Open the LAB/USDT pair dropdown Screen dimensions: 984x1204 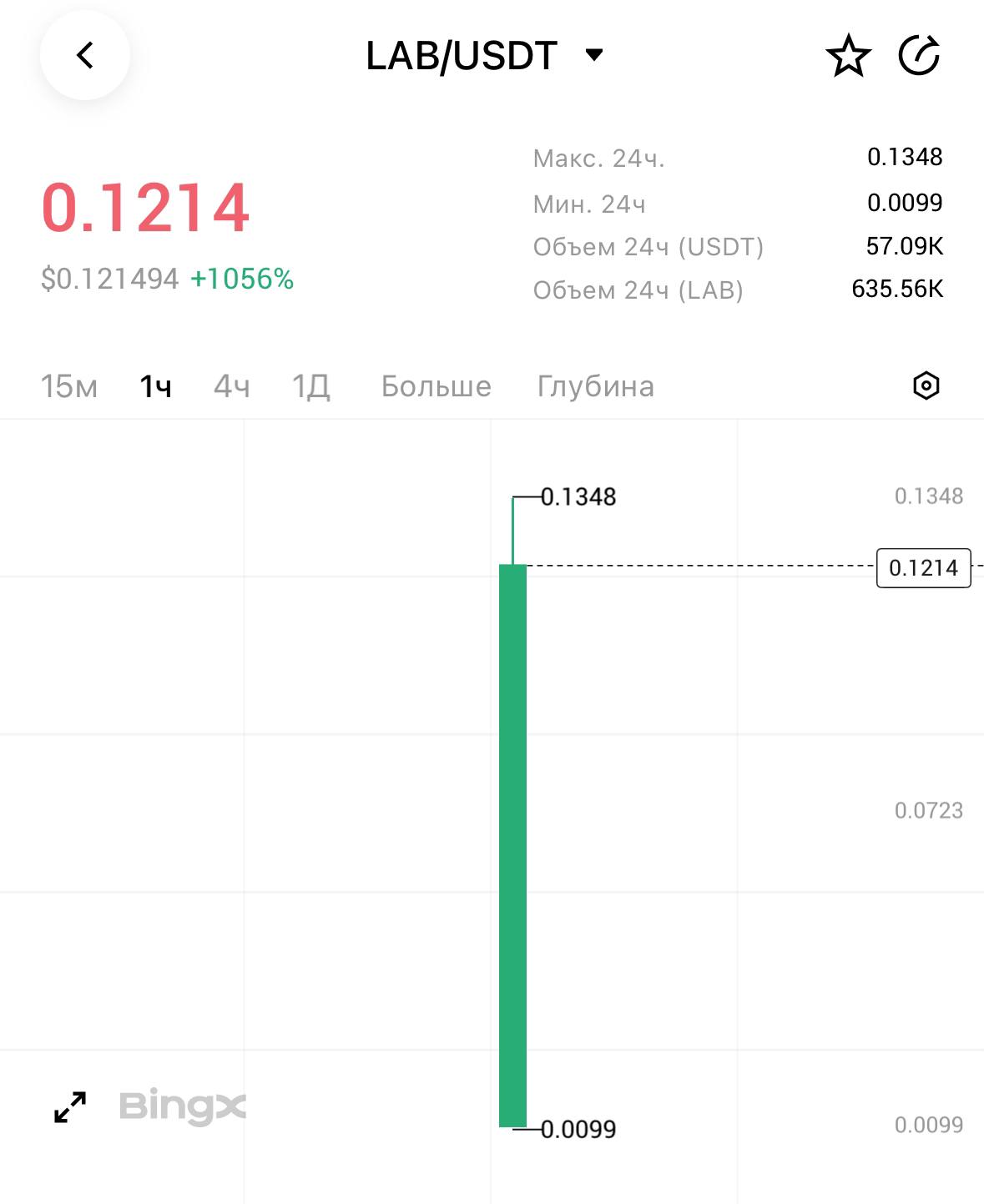tap(593, 56)
